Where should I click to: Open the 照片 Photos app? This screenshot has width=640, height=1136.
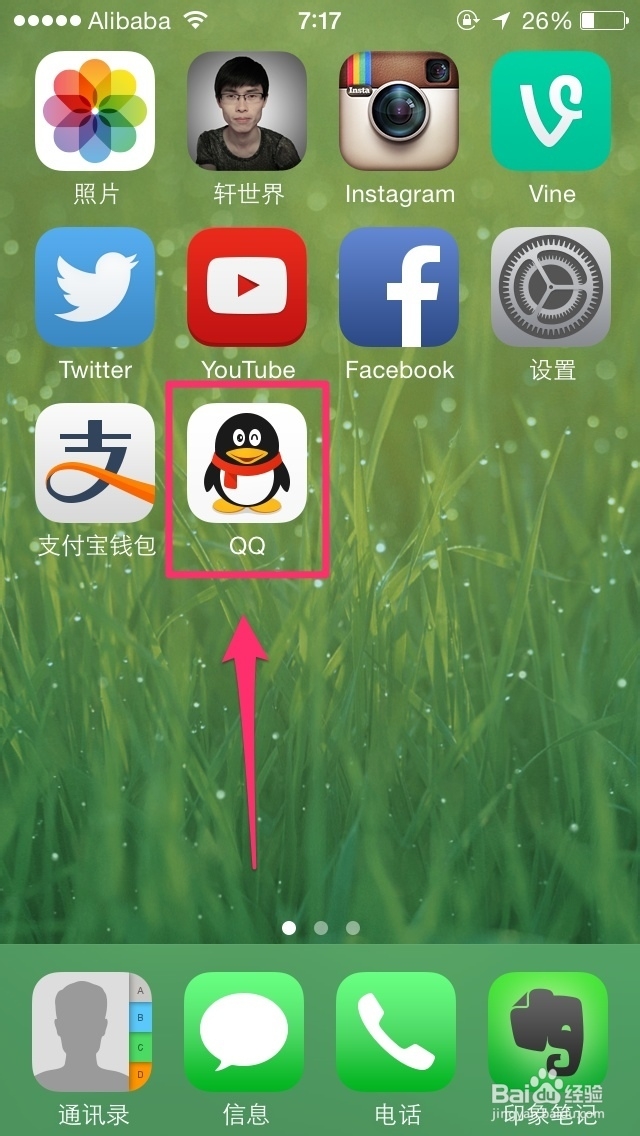tap(95, 111)
